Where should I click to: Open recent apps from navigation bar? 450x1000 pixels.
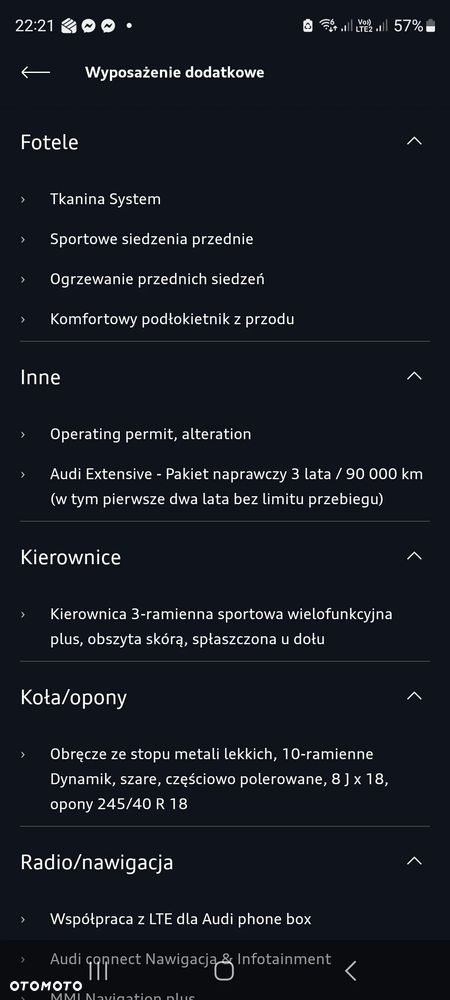point(98,970)
